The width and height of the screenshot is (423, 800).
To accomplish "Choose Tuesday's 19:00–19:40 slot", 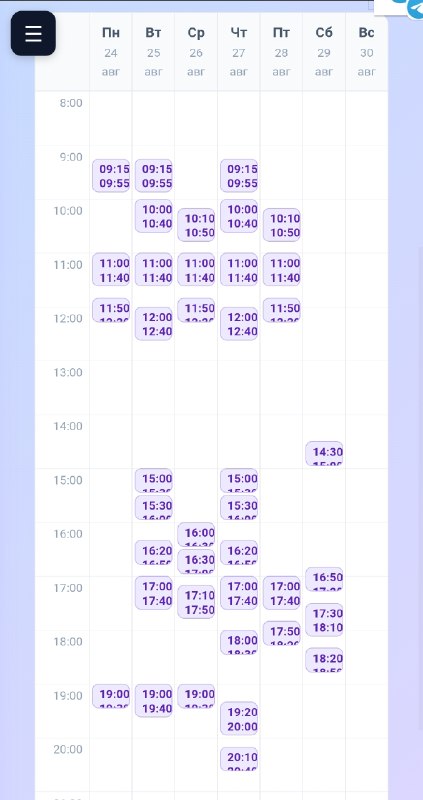I will [154, 701].
